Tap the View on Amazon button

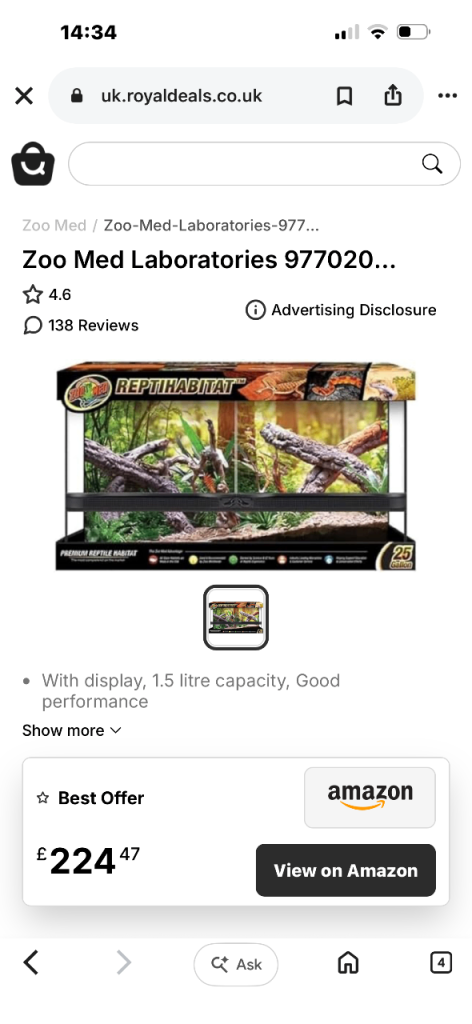(x=345, y=870)
